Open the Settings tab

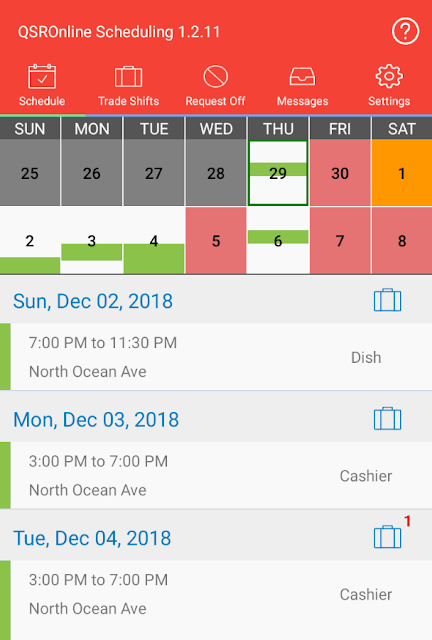(x=389, y=86)
